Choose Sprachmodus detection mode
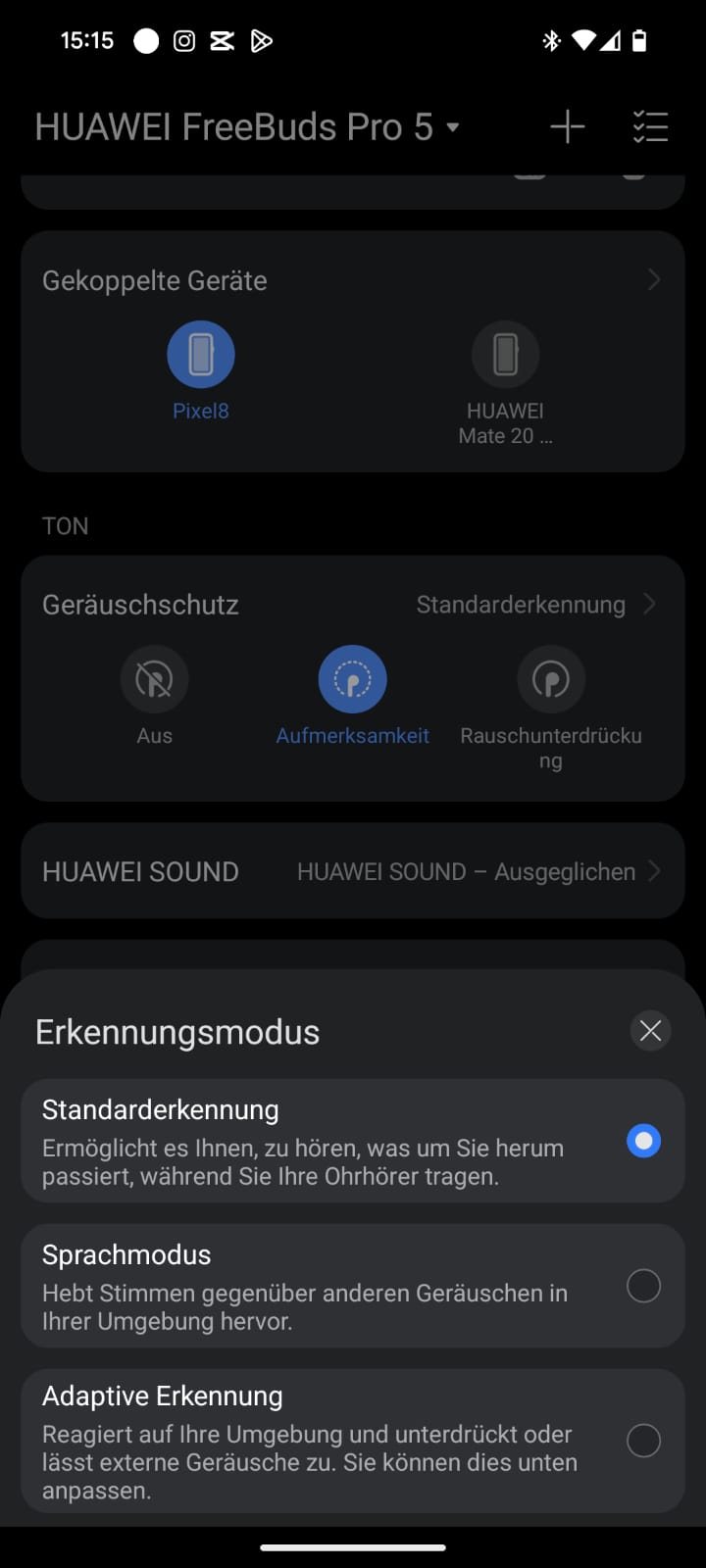 coord(643,1286)
